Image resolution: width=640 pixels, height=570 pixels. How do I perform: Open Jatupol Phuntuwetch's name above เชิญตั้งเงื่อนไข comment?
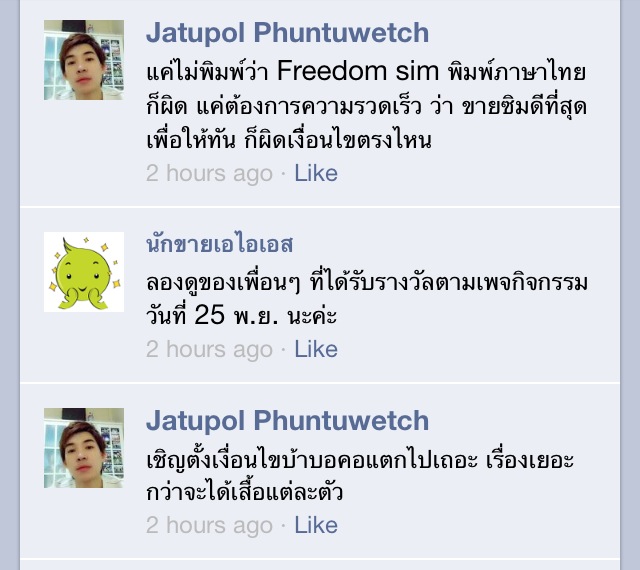coord(287,420)
